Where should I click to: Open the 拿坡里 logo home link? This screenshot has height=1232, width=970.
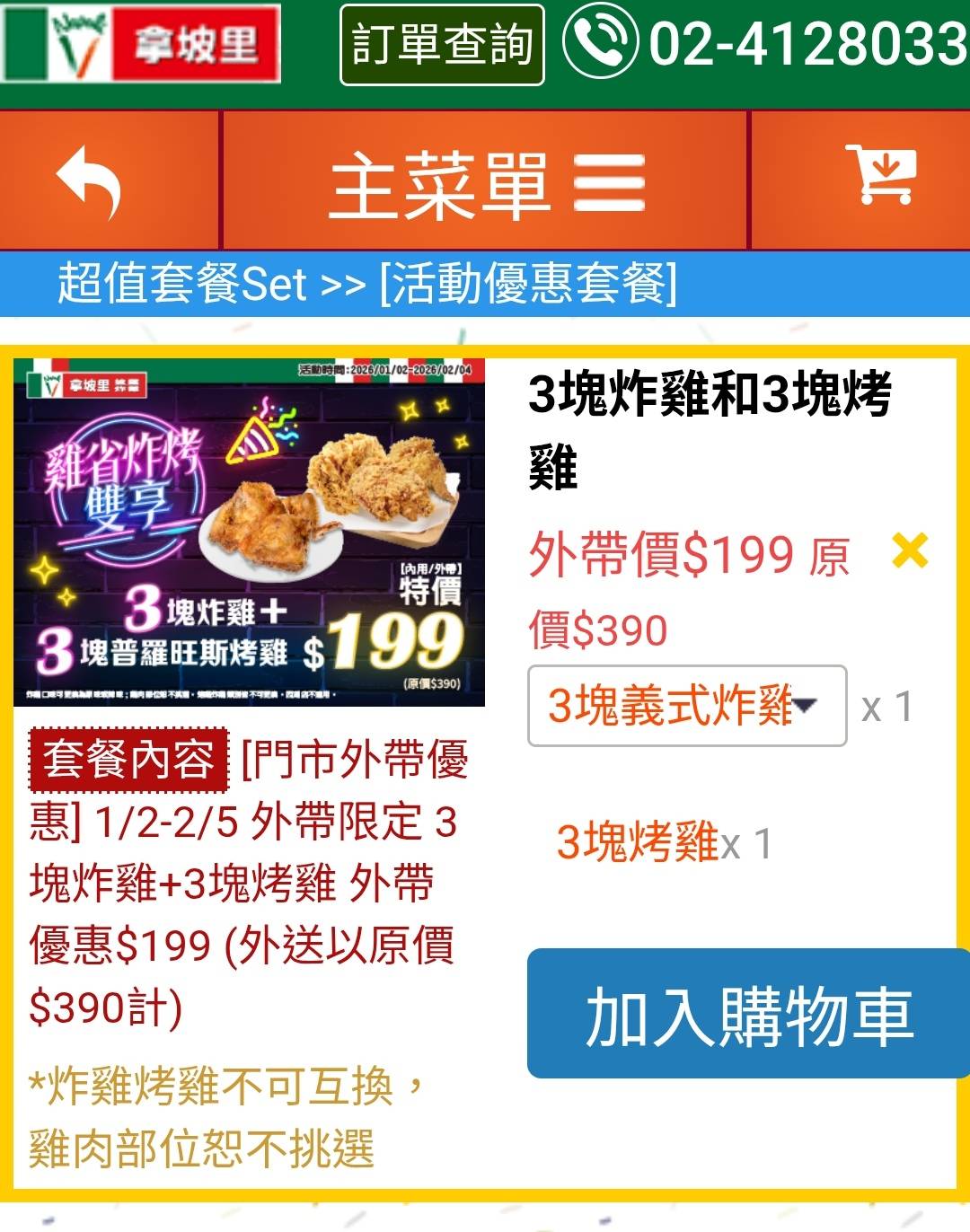point(142,43)
